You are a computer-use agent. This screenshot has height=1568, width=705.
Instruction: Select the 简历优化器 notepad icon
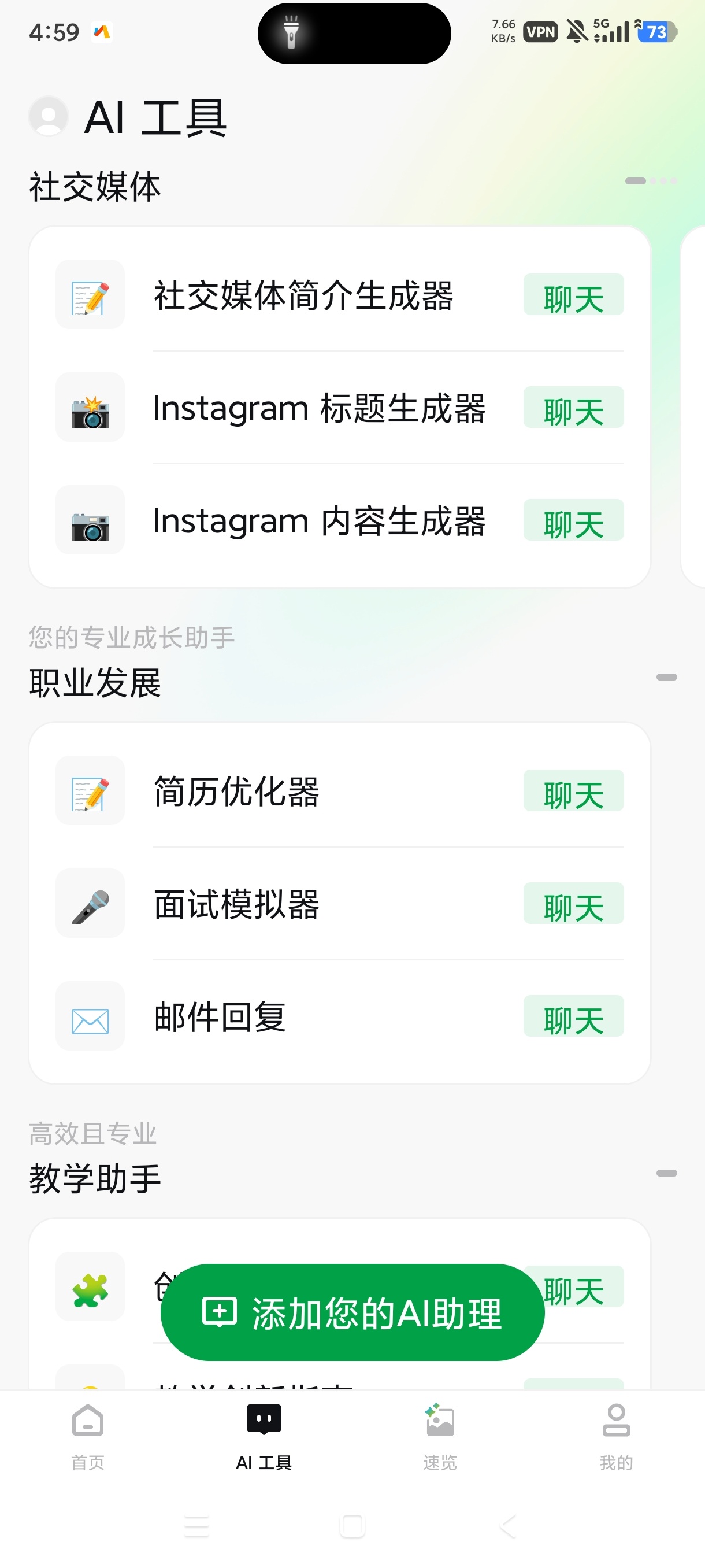pos(90,792)
